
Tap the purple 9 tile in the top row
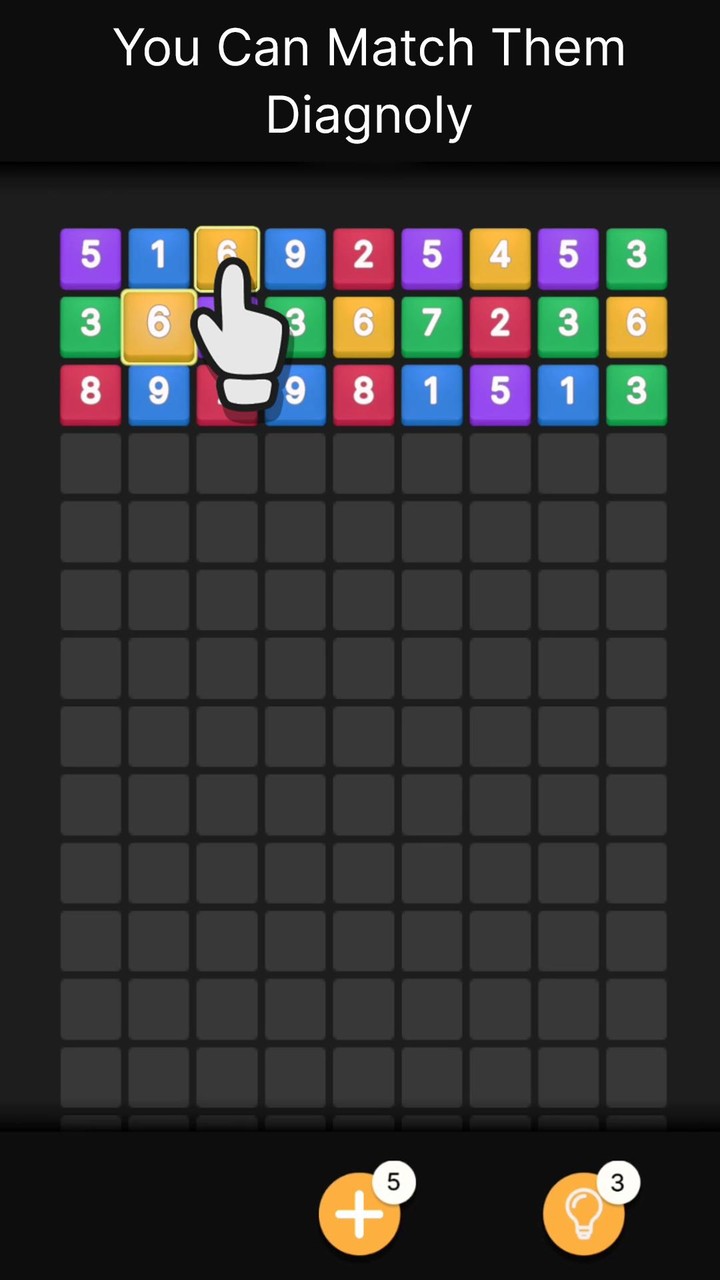pos(294,256)
